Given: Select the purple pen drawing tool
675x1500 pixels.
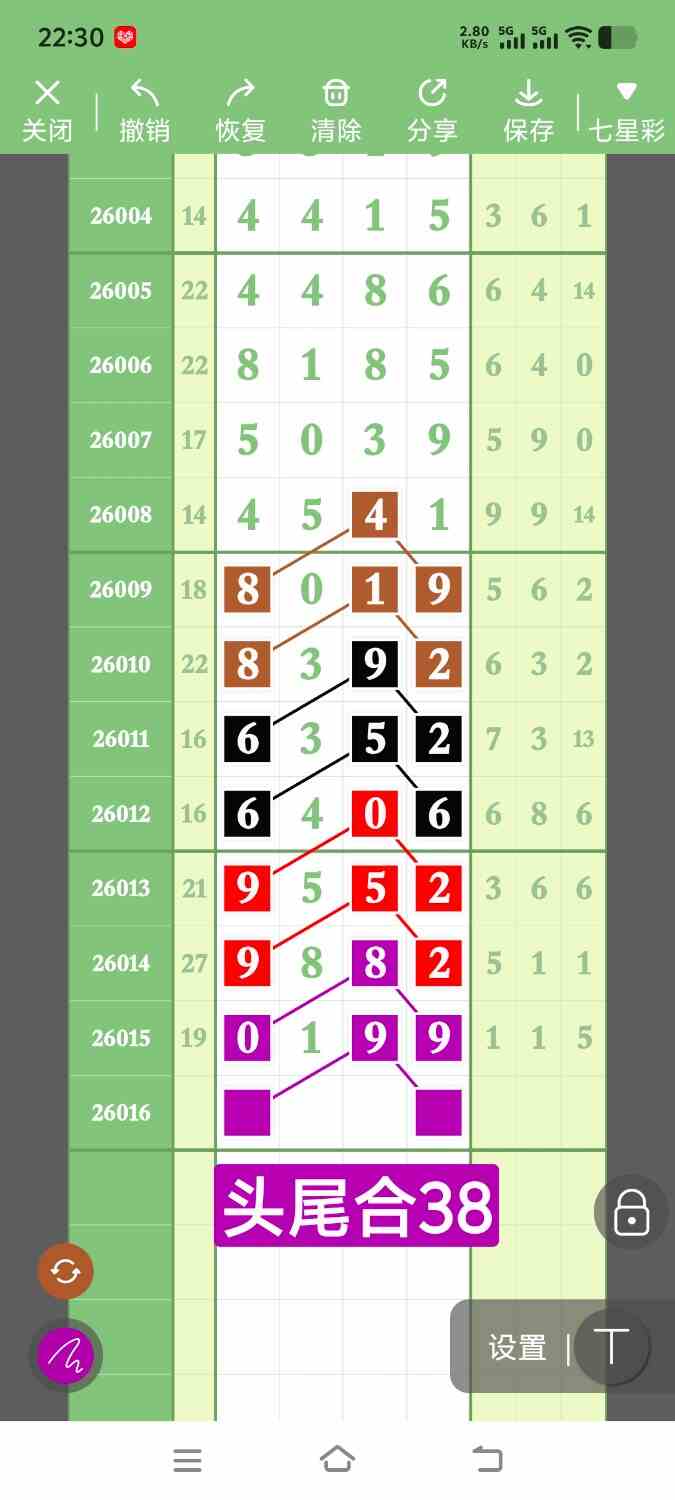Looking at the screenshot, I should pyautogui.click(x=65, y=1356).
